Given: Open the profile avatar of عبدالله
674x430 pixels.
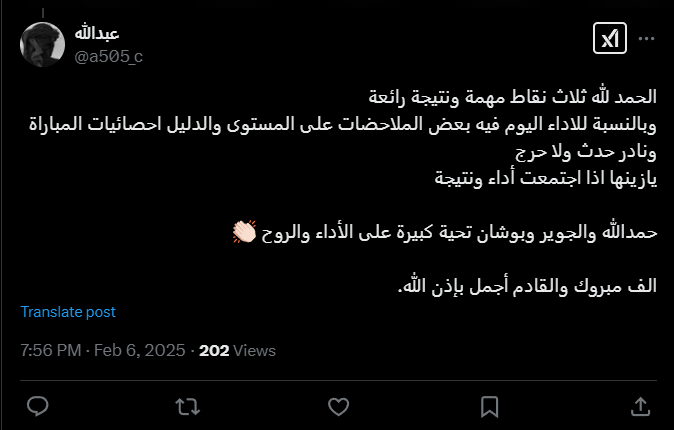Looking at the screenshot, I should click(x=42, y=43).
